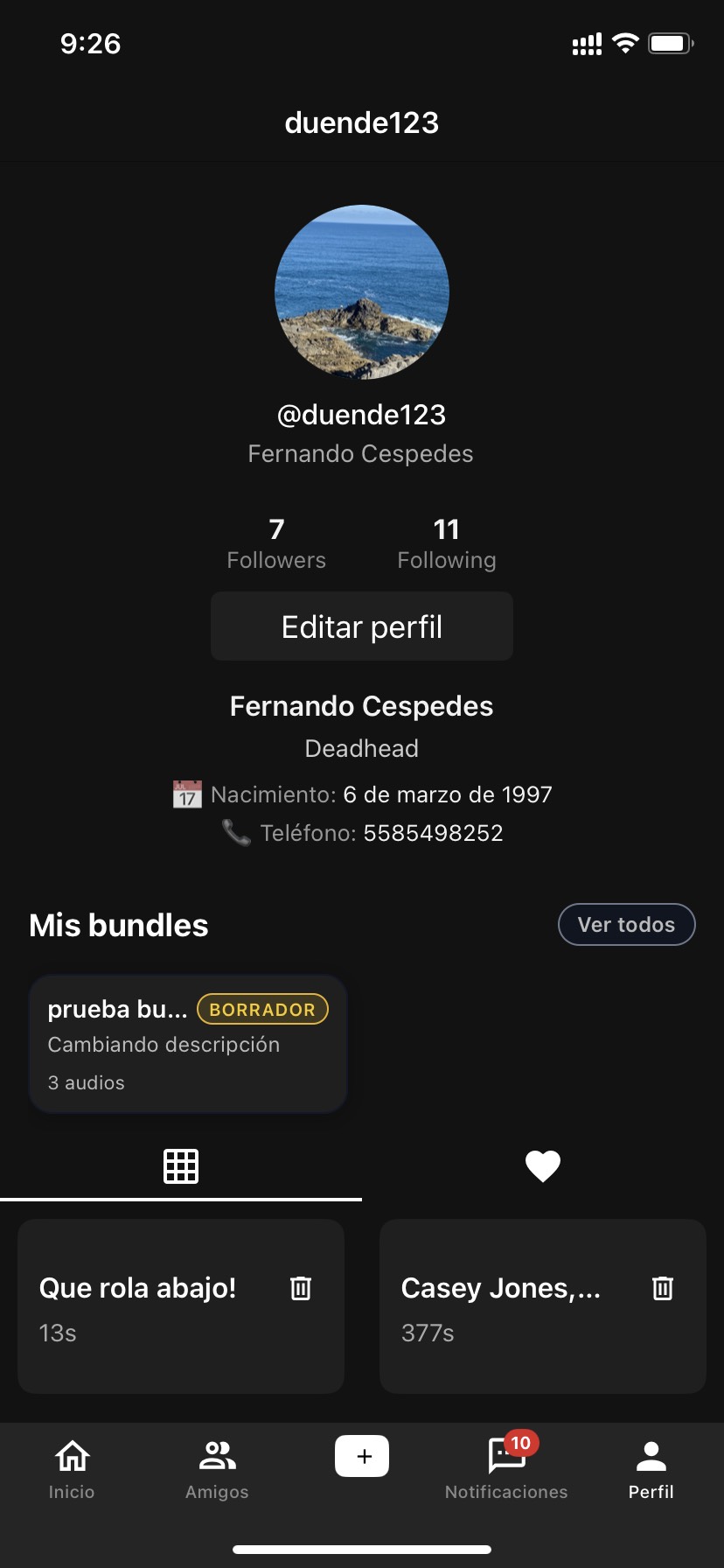Select the heart tab for liked audios
Screen dimensions: 724x1568
click(543, 1165)
